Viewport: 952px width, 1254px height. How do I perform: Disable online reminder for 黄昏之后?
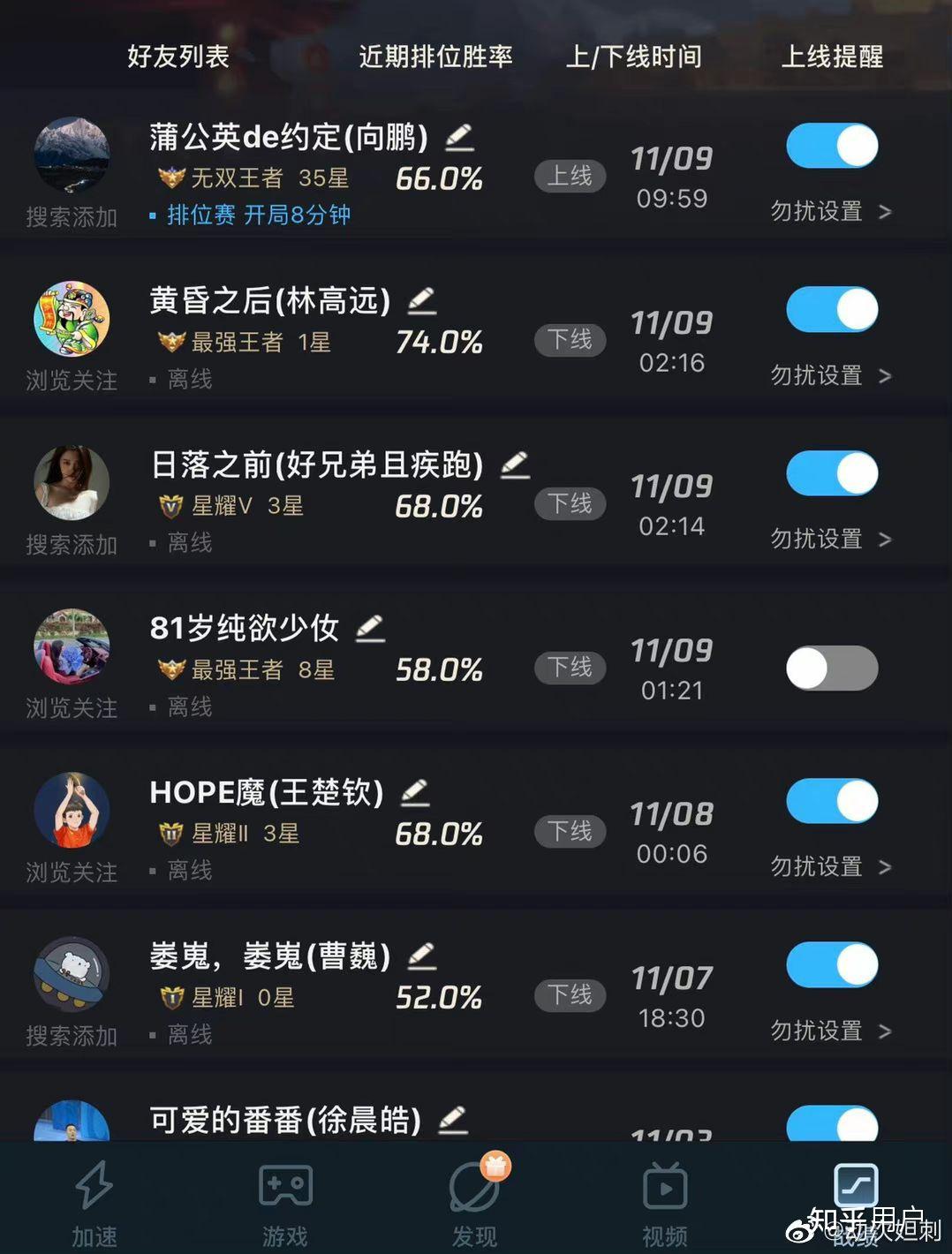pyautogui.click(x=832, y=310)
